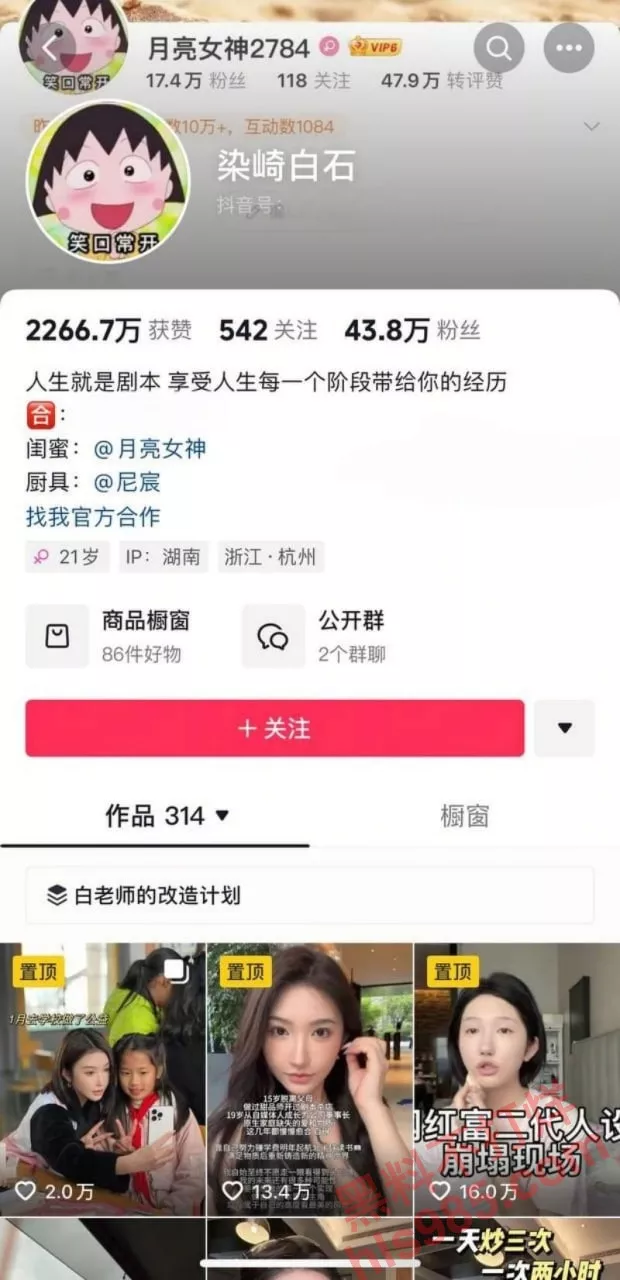Go back using the top-left arrow

[x=52, y=47]
